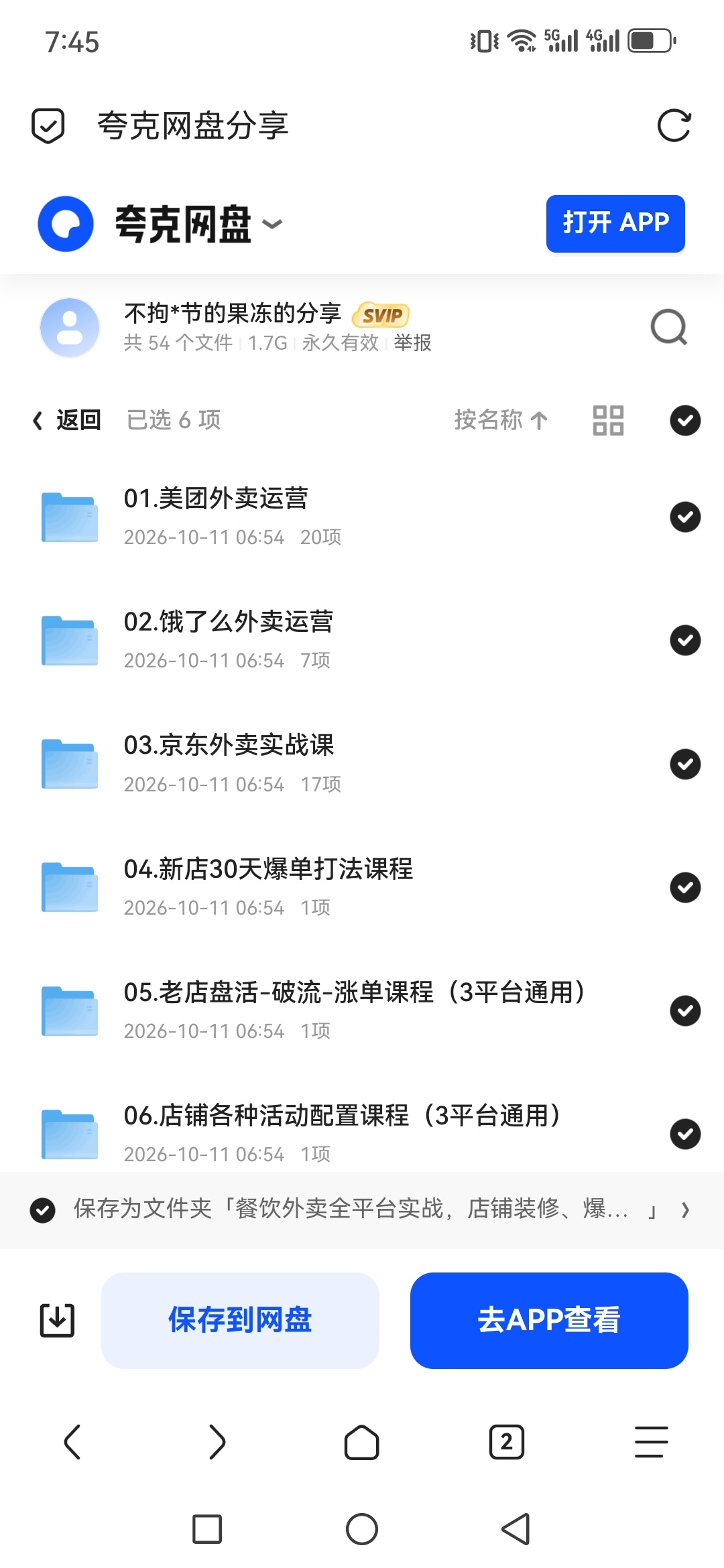Open the 保存为文件夹 option row

click(362, 1210)
